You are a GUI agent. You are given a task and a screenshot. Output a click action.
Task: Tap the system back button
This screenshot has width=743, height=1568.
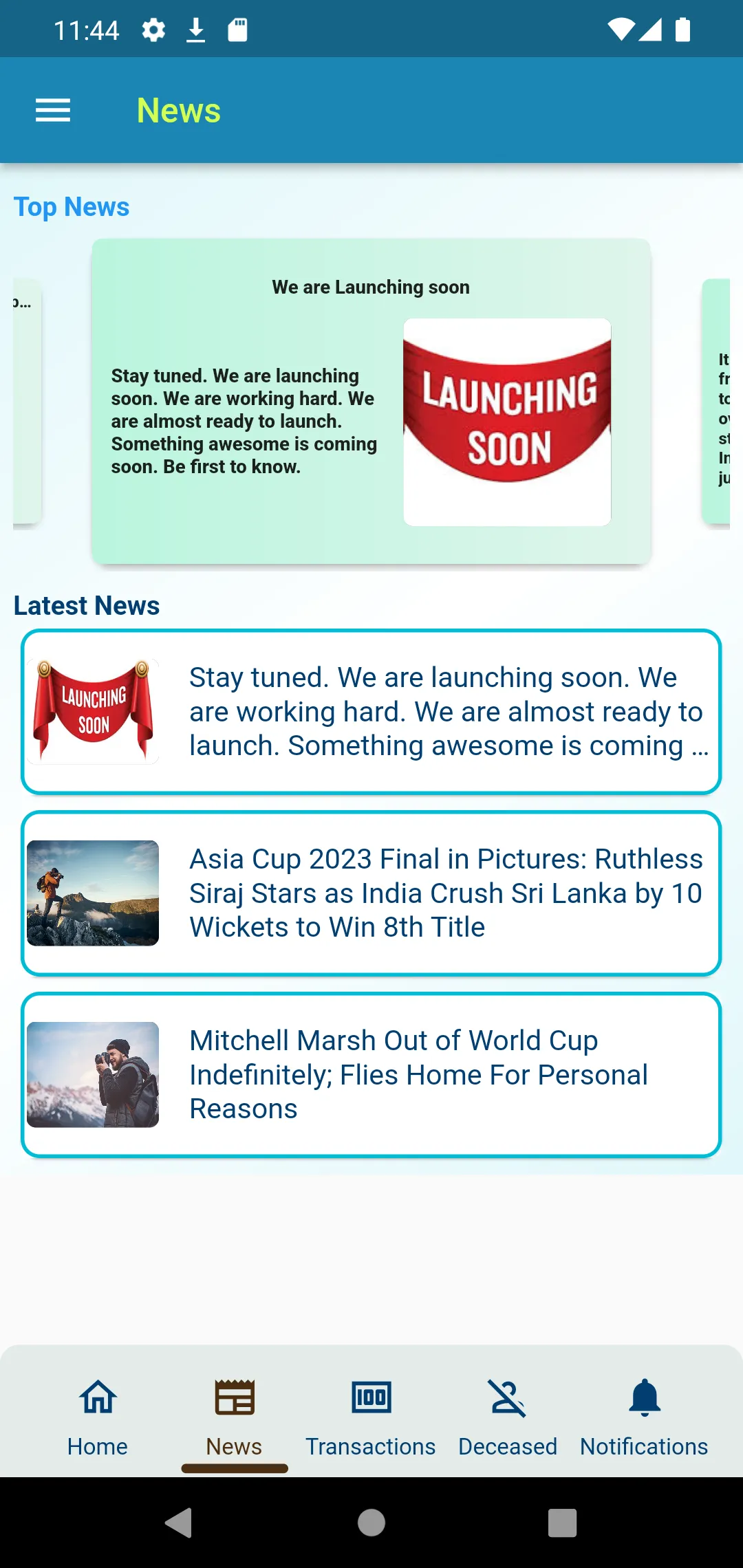[x=179, y=1523]
